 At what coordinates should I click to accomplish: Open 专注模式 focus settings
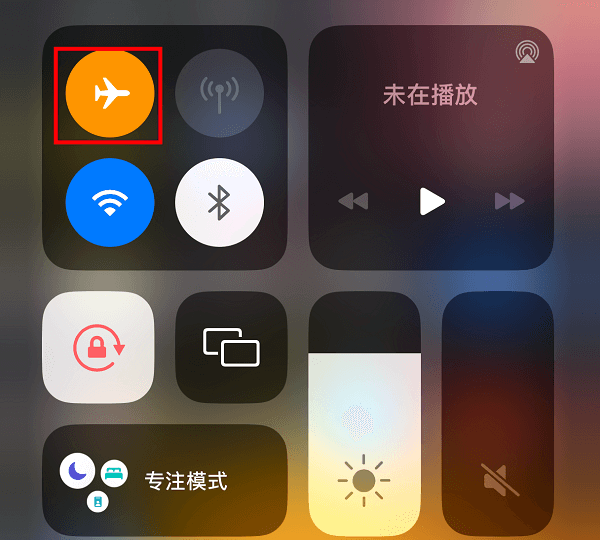(x=164, y=481)
